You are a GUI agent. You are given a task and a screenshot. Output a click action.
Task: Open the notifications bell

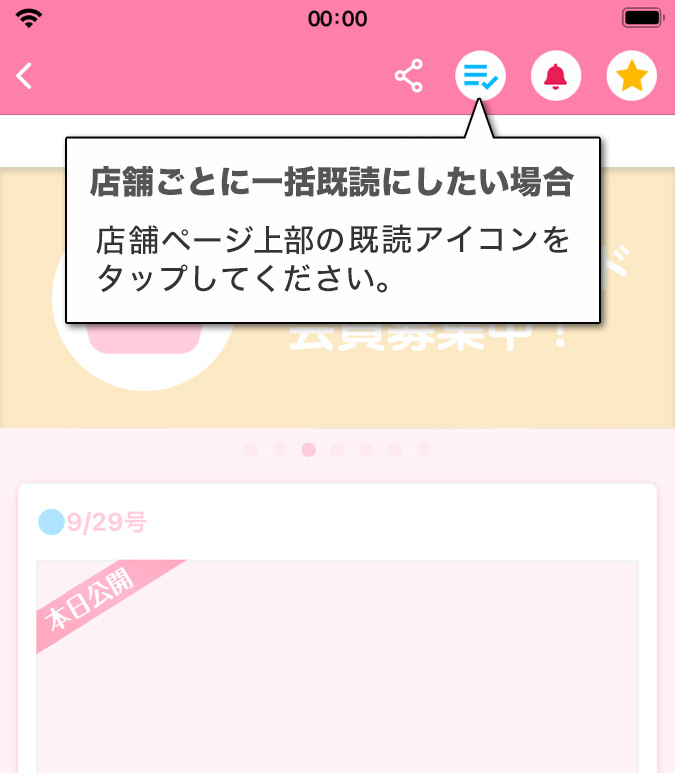click(x=556, y=76)
